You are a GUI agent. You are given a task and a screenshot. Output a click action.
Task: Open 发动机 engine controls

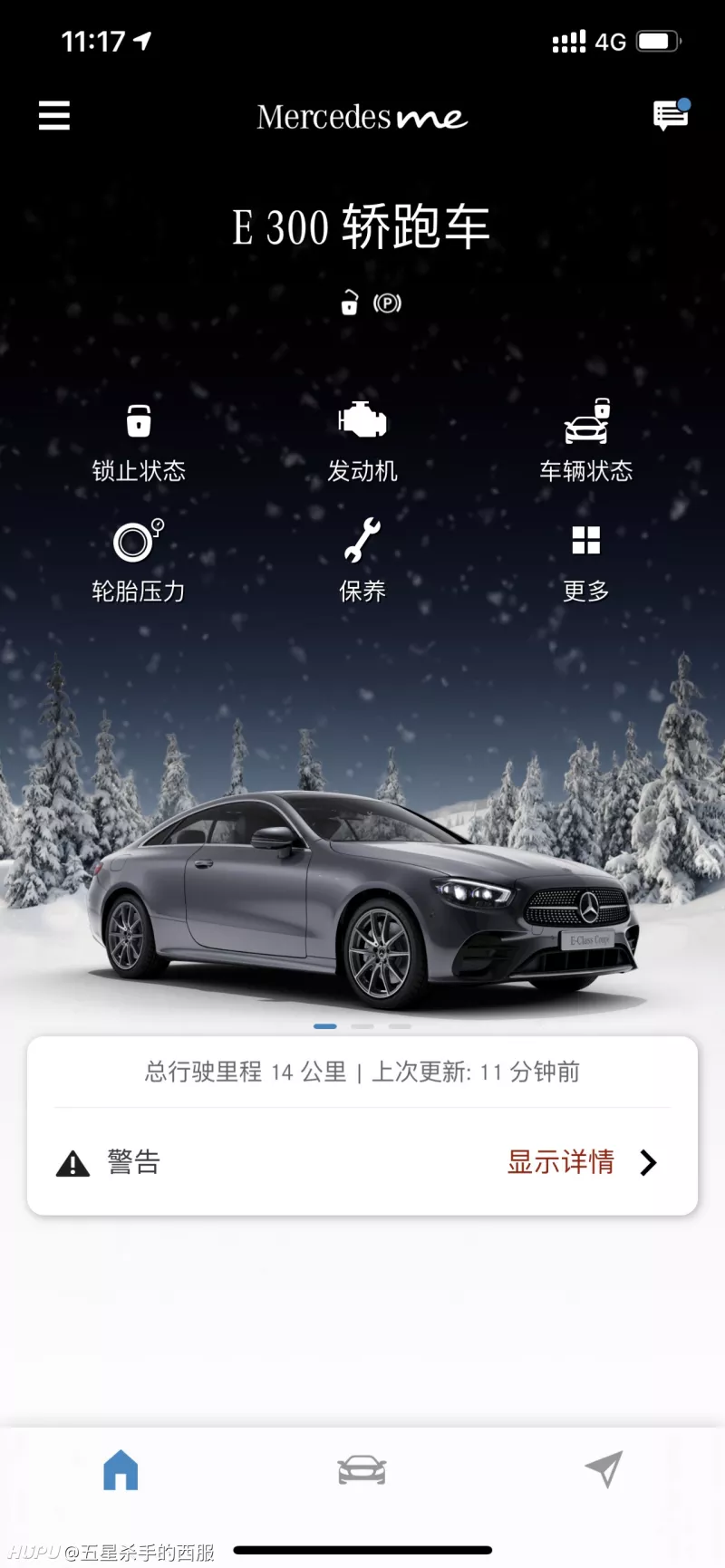click(362, 441)
